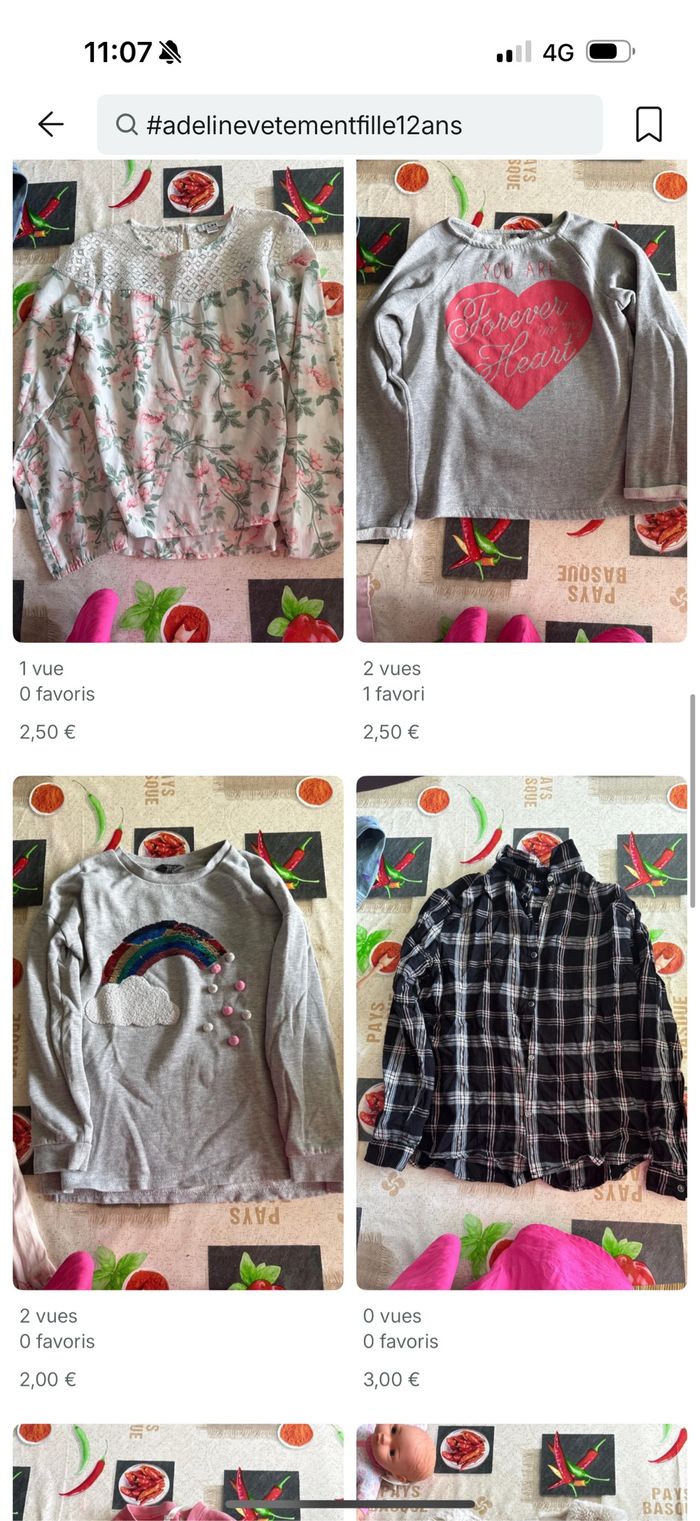Viewport: 700px width, 1521px height.
Task: Open the grey Forever Heart sweatshirt listing
Action: (x=521, y=400)
